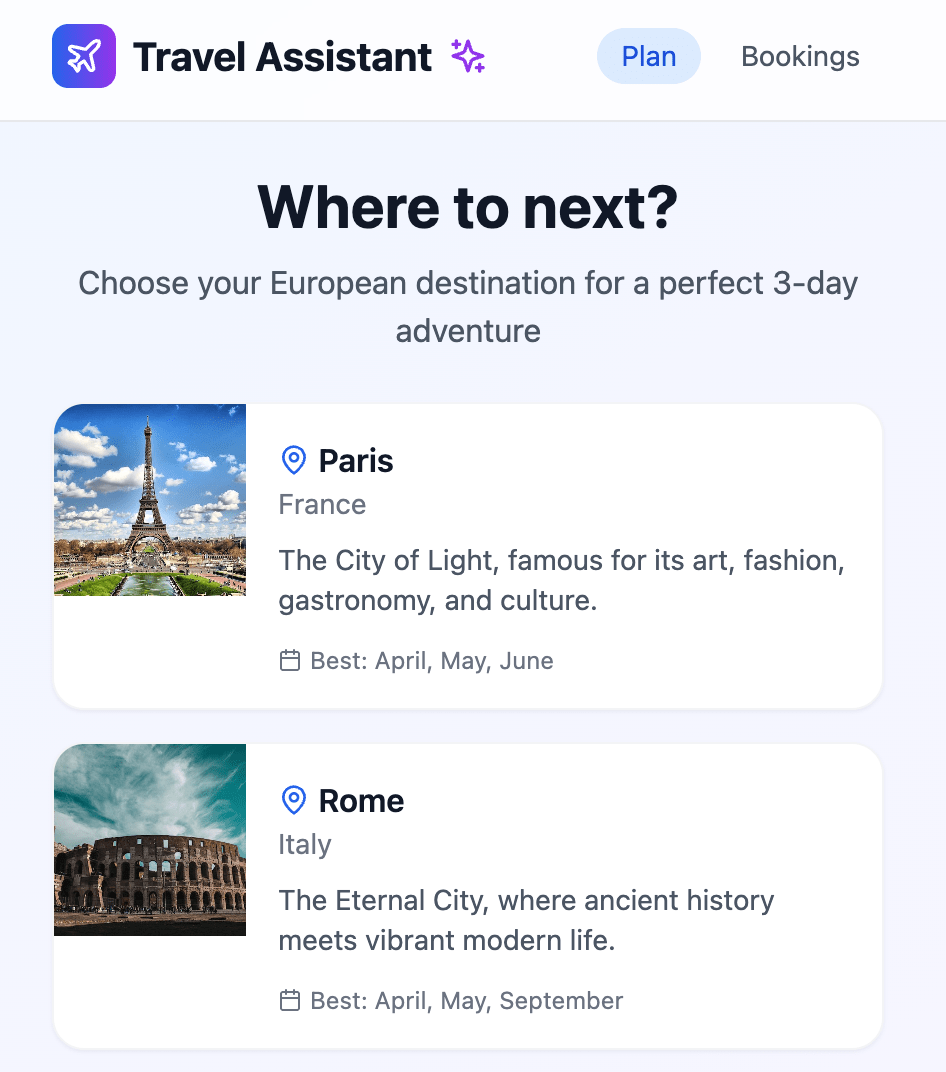Select the location pin icon next to Paris
This screenshot has width=946, height=1072.
(293, 460)
